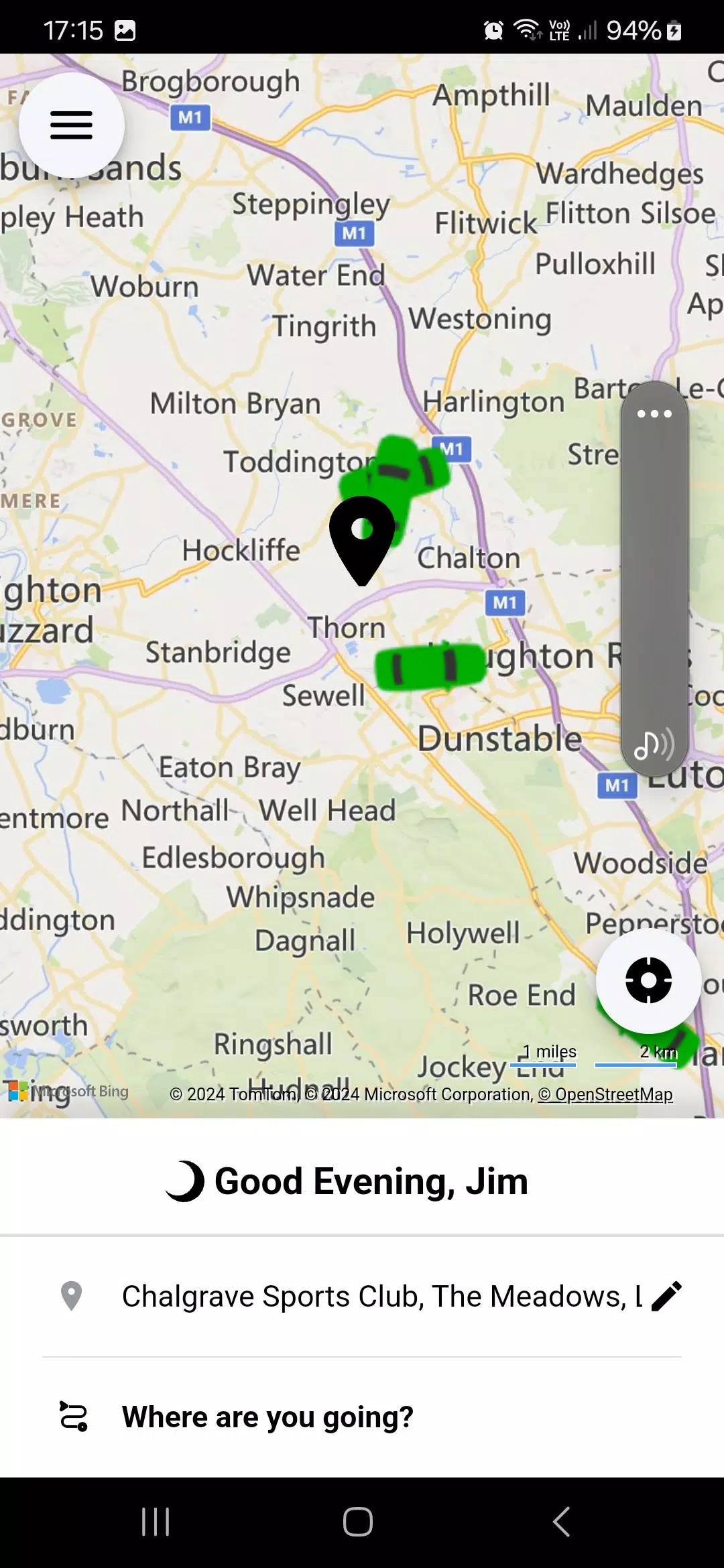Open the OpenStreetMap copyright link

pos(605,1094)
